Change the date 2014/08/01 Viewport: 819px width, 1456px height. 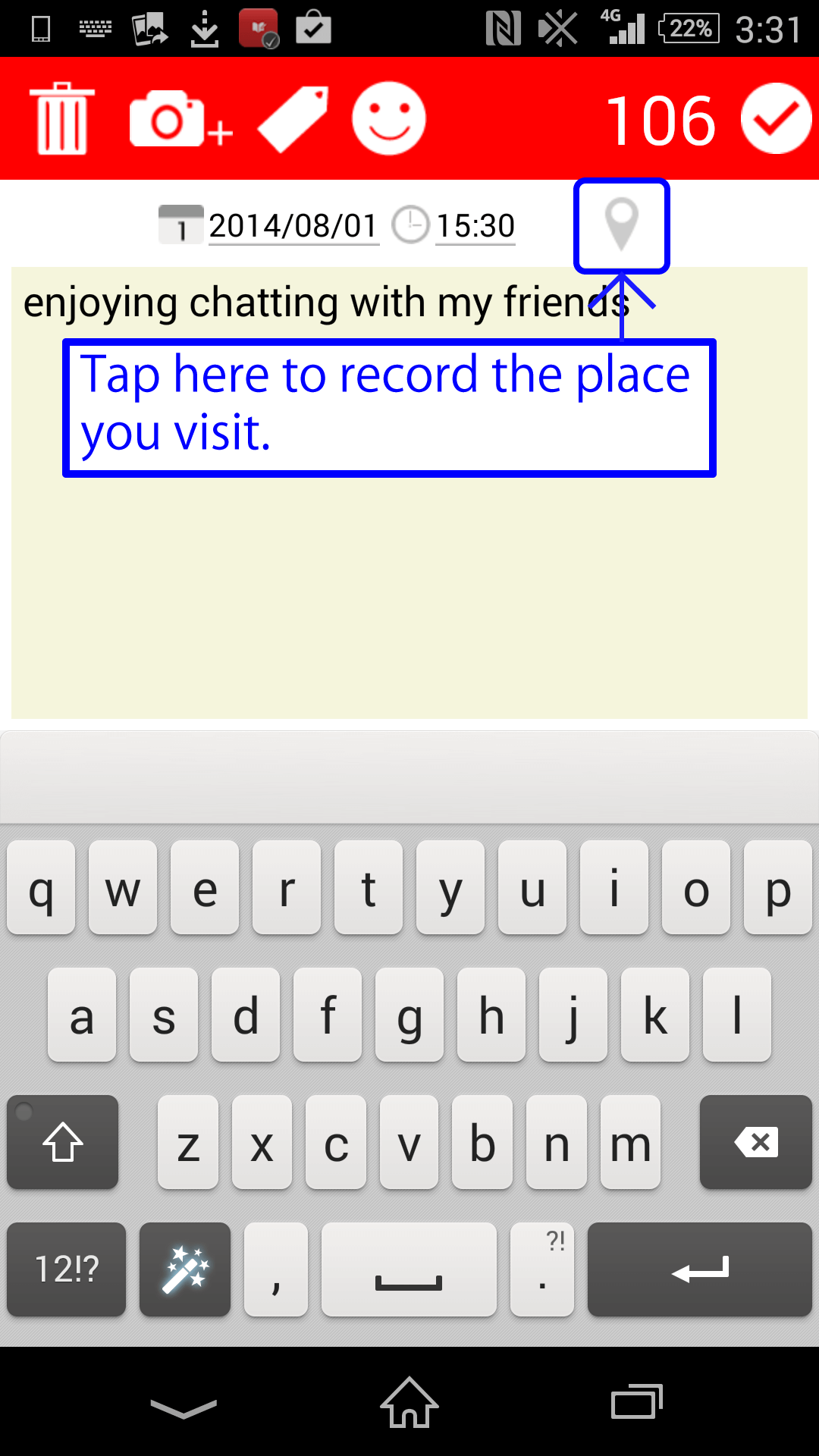tap(293, 225)
